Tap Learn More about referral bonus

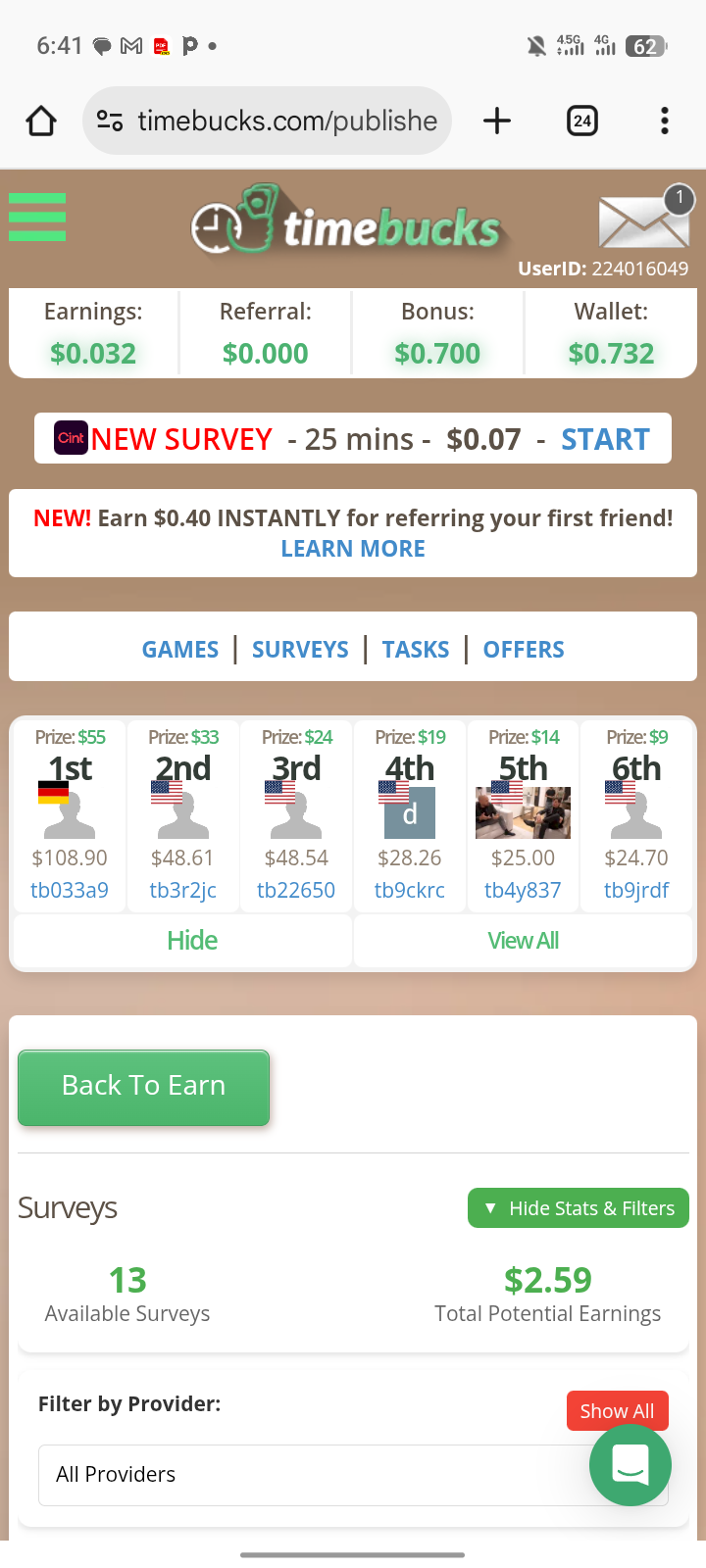click(353, 549)
